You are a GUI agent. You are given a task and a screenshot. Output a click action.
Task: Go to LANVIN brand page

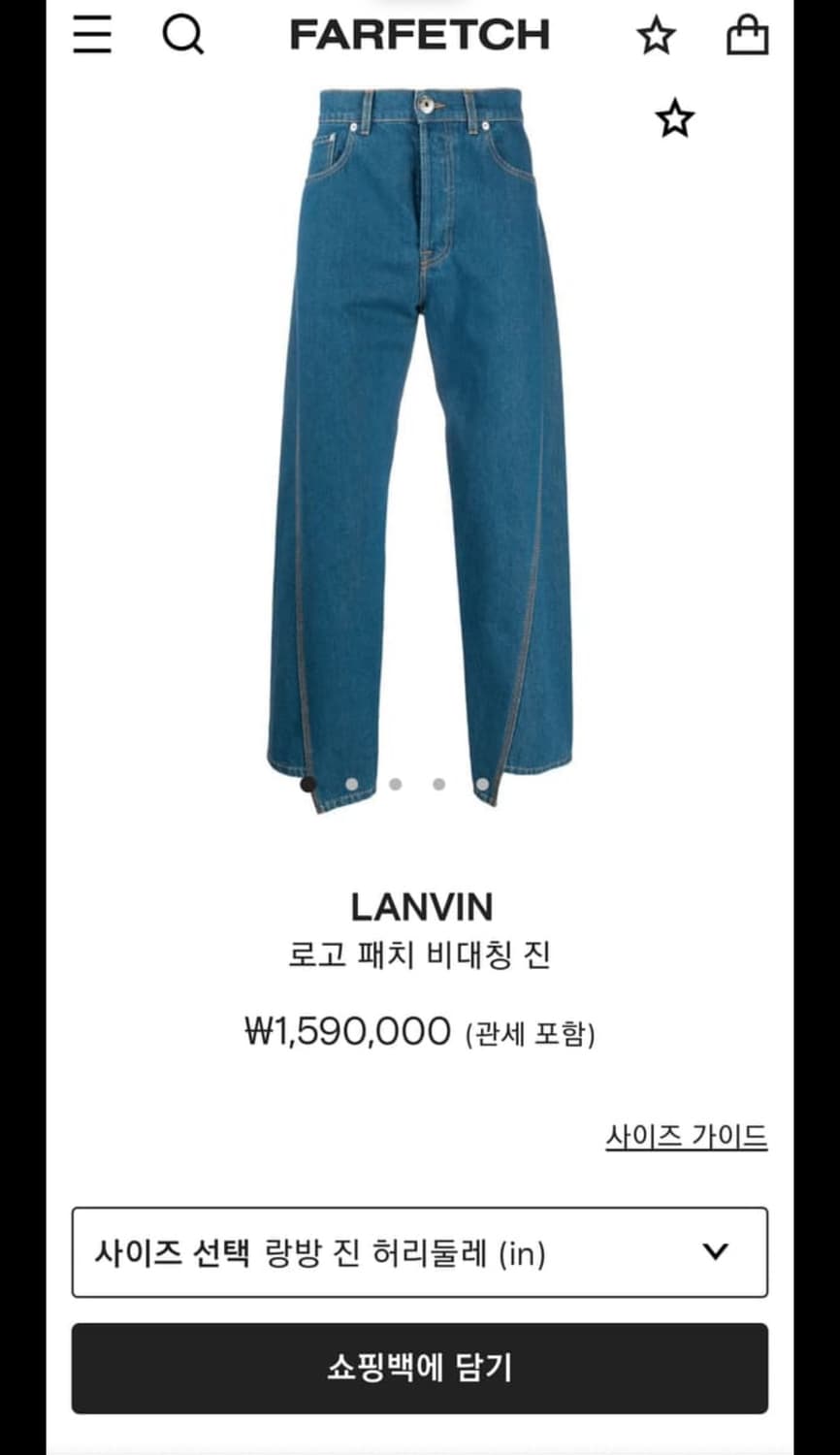[420, 909]
